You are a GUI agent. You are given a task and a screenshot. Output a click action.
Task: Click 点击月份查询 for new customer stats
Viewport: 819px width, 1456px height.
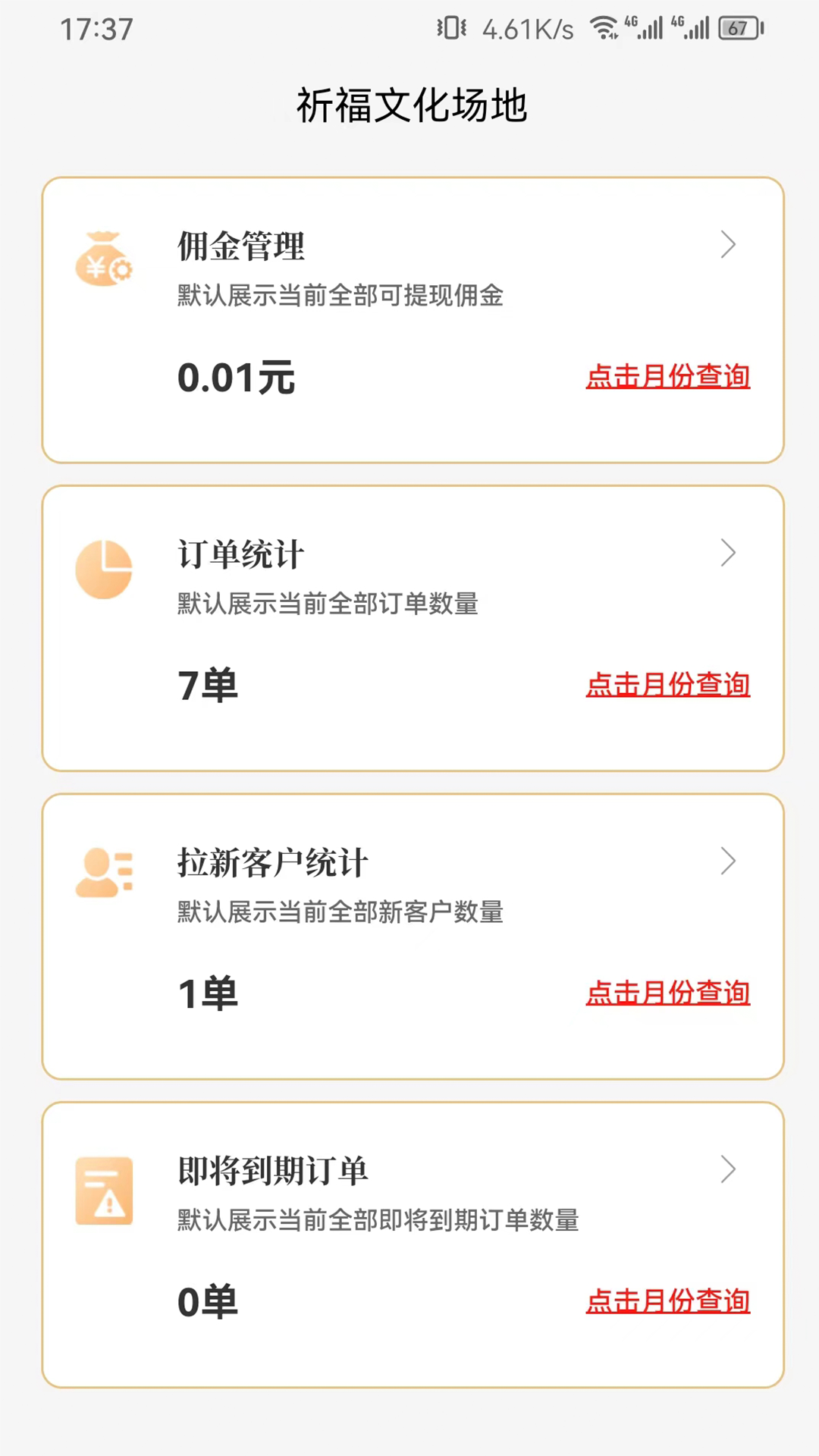tap(668, 993)
